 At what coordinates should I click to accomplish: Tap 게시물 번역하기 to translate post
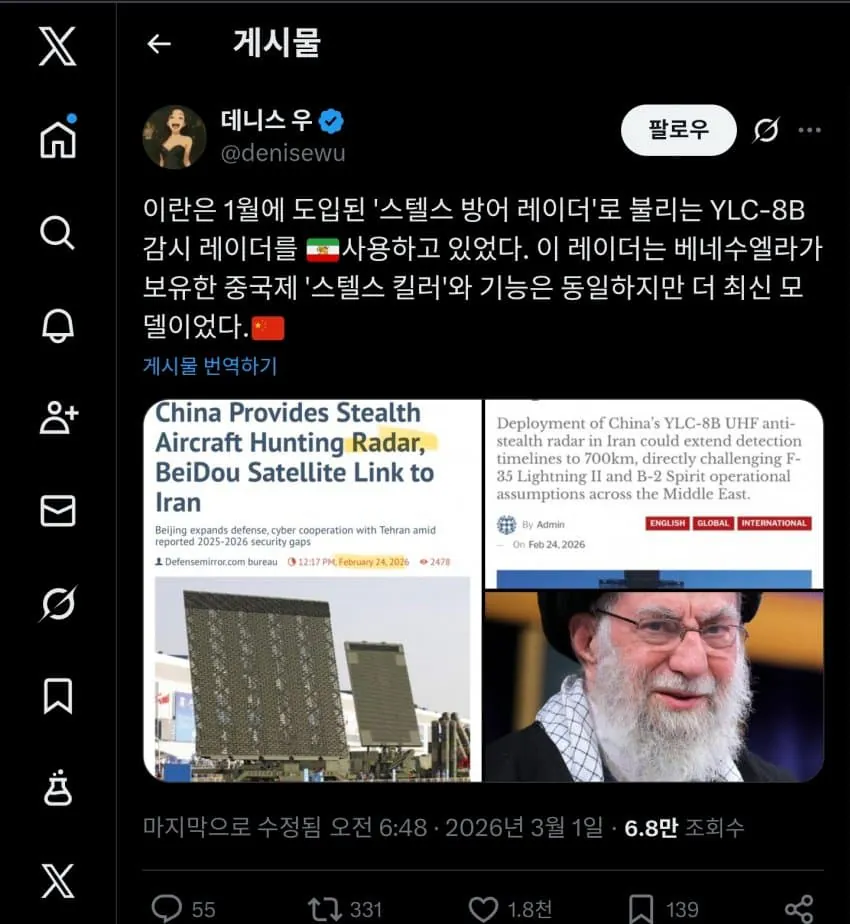tap(209, 366)
